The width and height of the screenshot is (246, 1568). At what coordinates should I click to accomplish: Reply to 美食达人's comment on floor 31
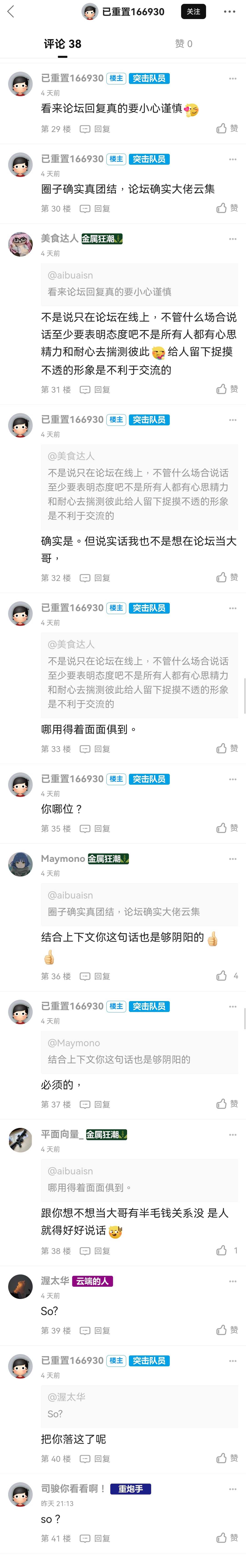pyautogui.click(x=95, y=390)
